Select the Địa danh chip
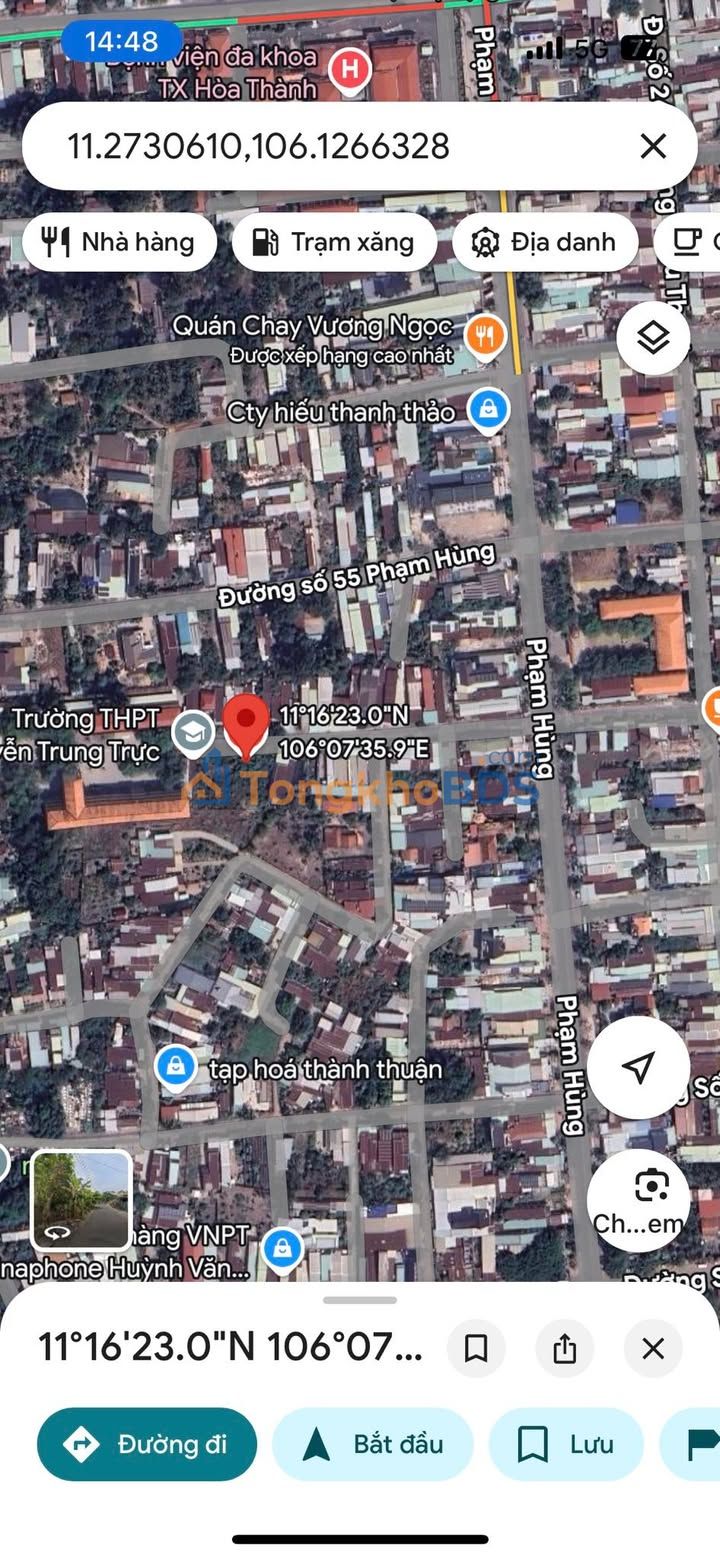Screen dimensions: 720x1559 click(x=545, y=242)
